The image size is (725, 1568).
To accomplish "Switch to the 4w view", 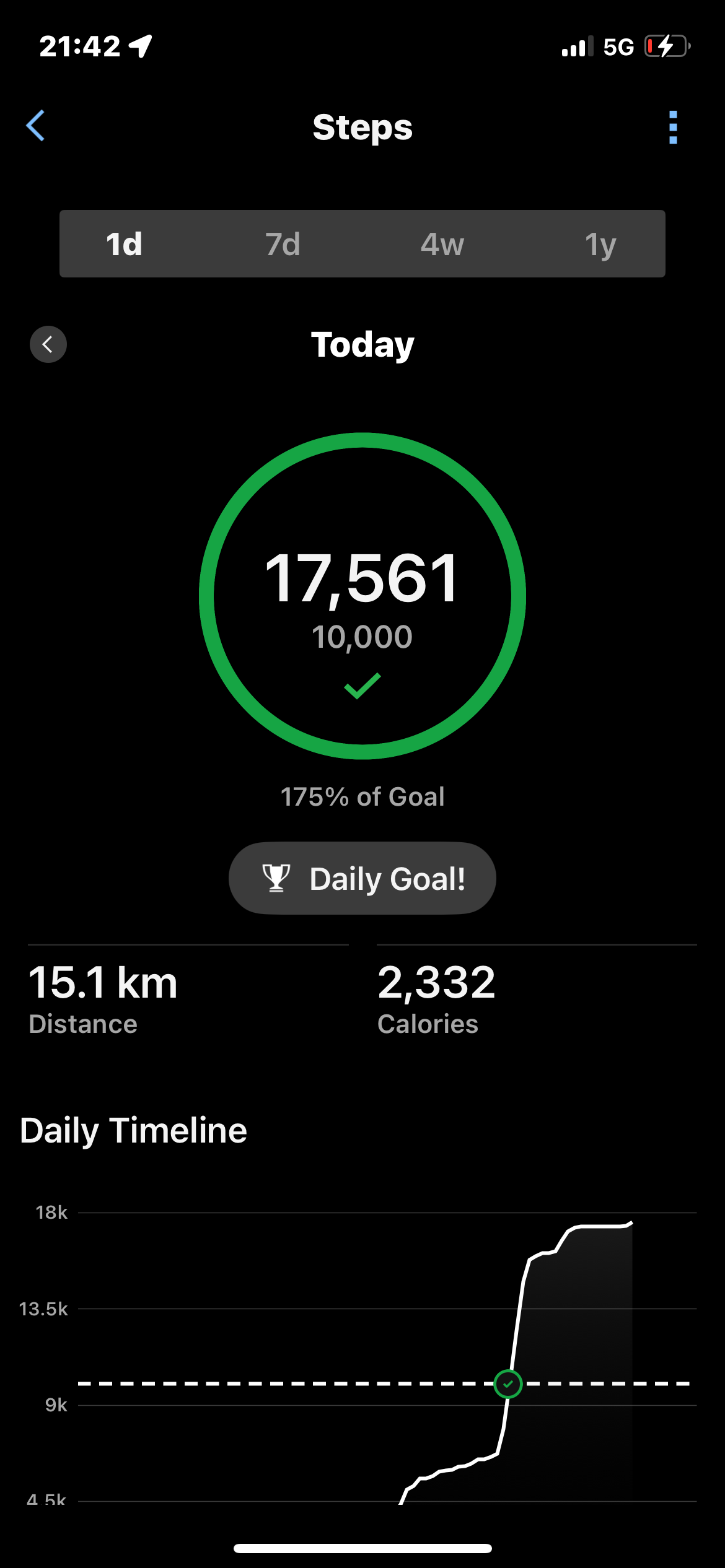I will pos(442,244).
